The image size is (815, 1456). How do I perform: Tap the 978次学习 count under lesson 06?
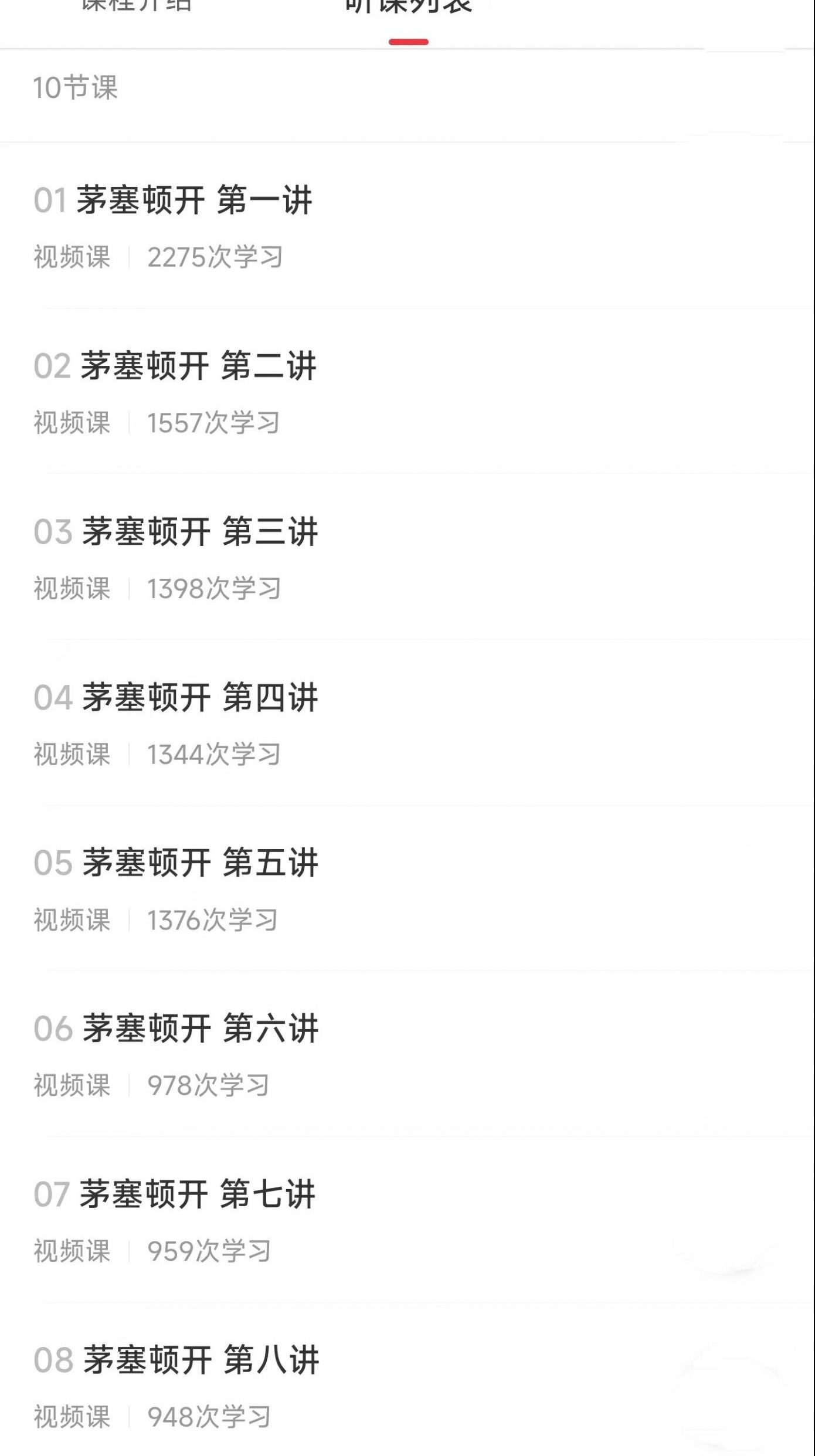[206, 1082]
